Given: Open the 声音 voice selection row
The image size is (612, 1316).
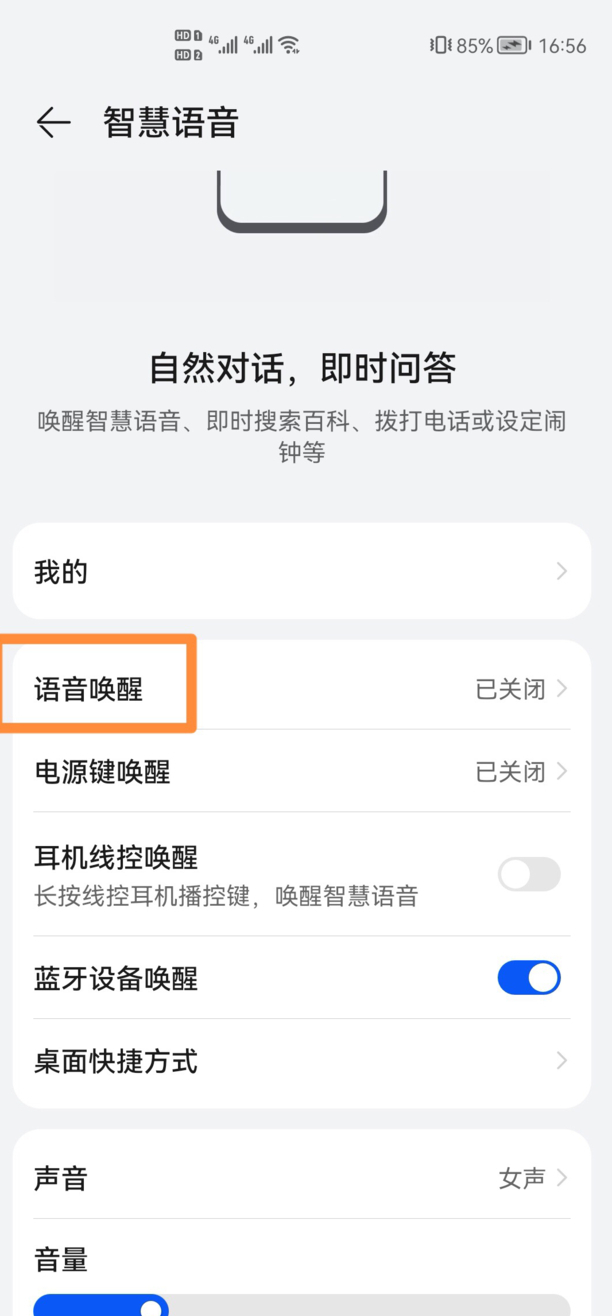Looking at the screenshot, I should click(300, 1178).
